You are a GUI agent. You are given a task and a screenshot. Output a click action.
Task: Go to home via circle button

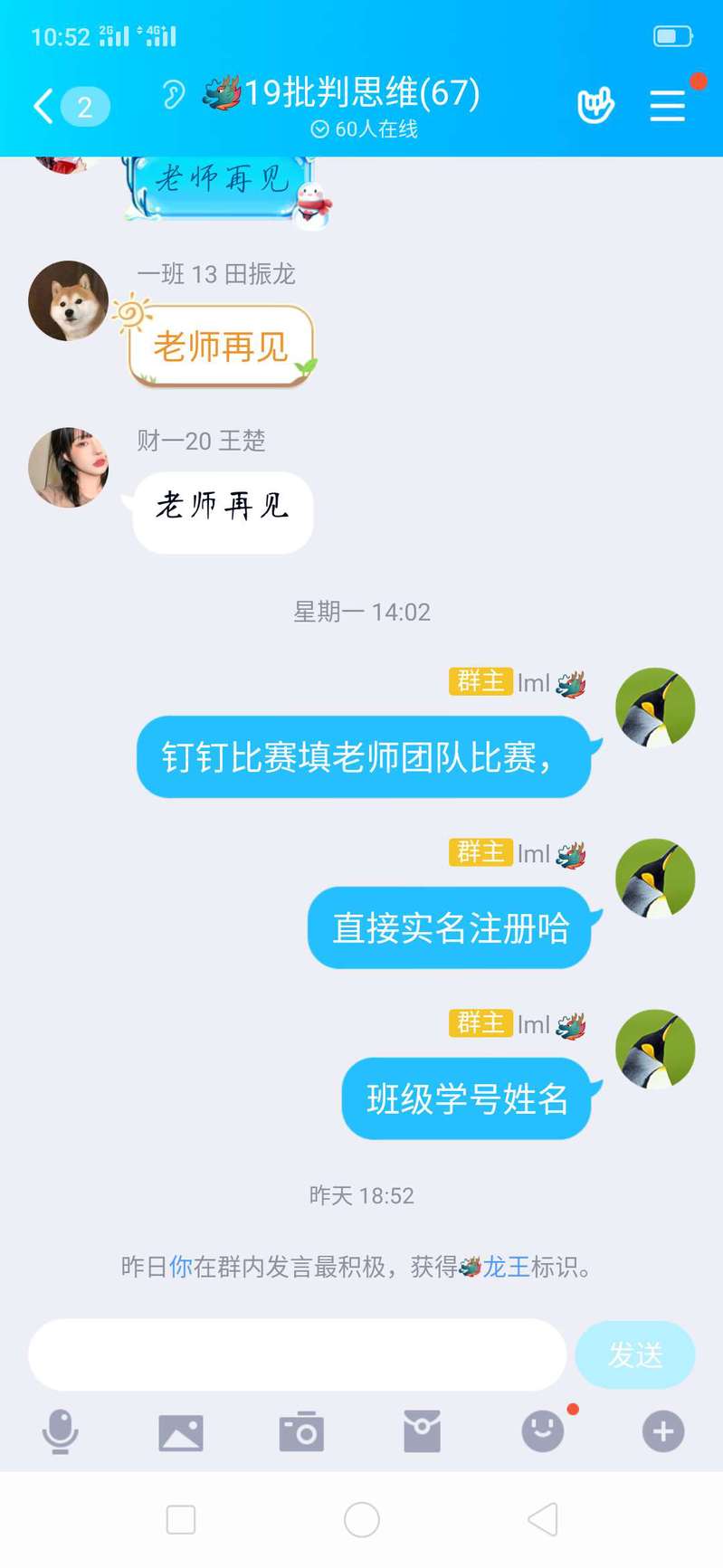click(x=362, y=1519)
